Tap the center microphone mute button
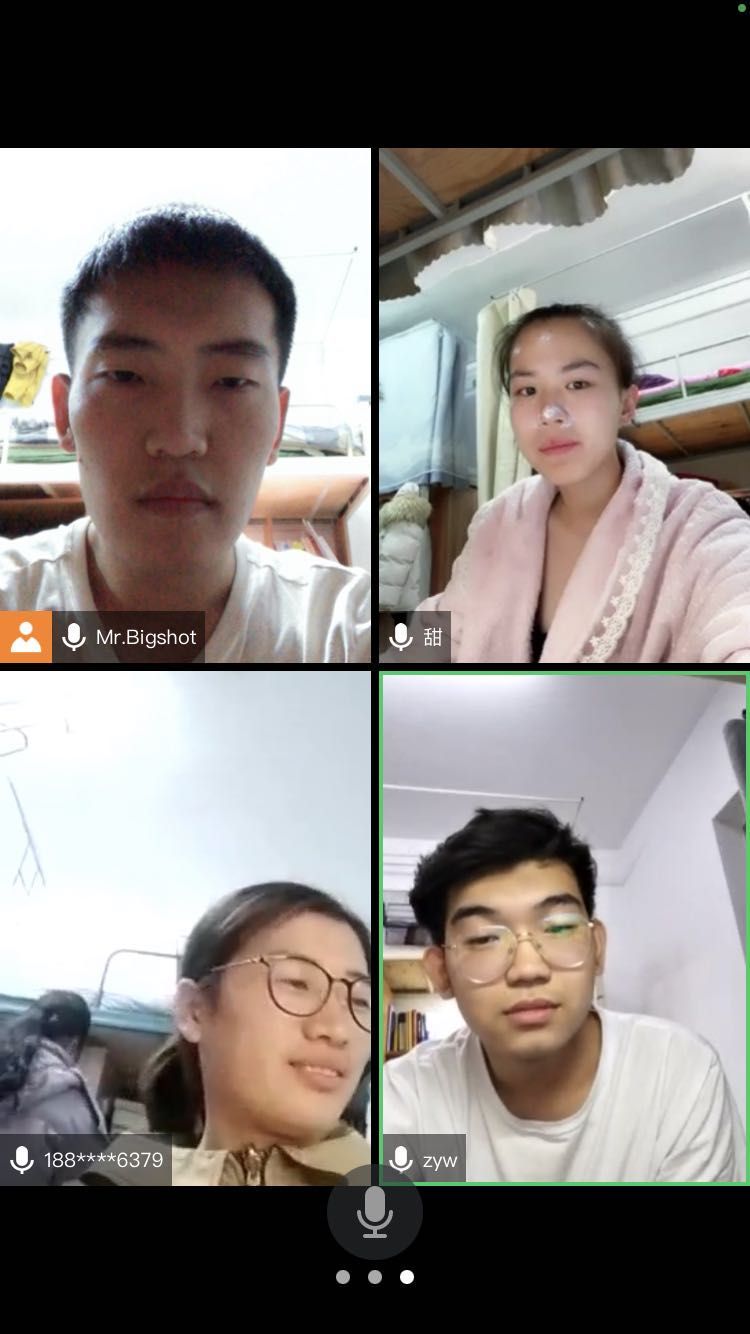 click(375, 1212)
